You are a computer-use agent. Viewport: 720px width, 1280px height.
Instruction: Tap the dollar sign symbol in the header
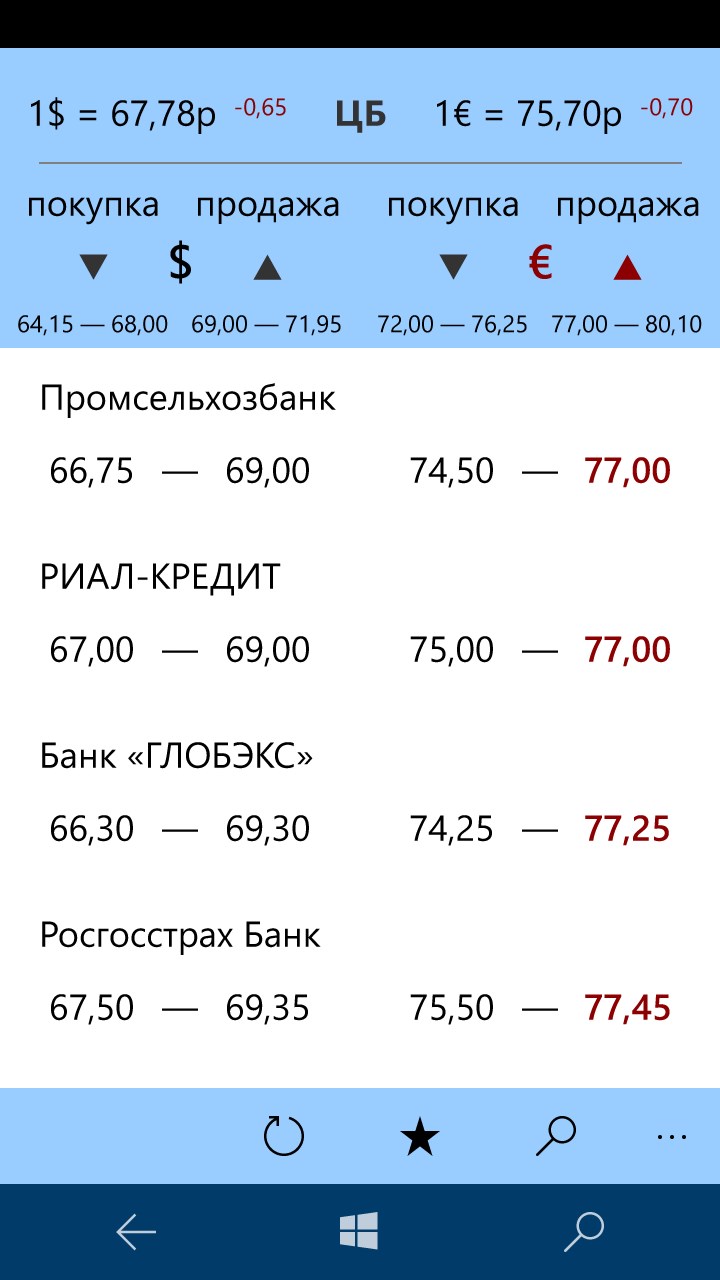click(x=180, y=263)
